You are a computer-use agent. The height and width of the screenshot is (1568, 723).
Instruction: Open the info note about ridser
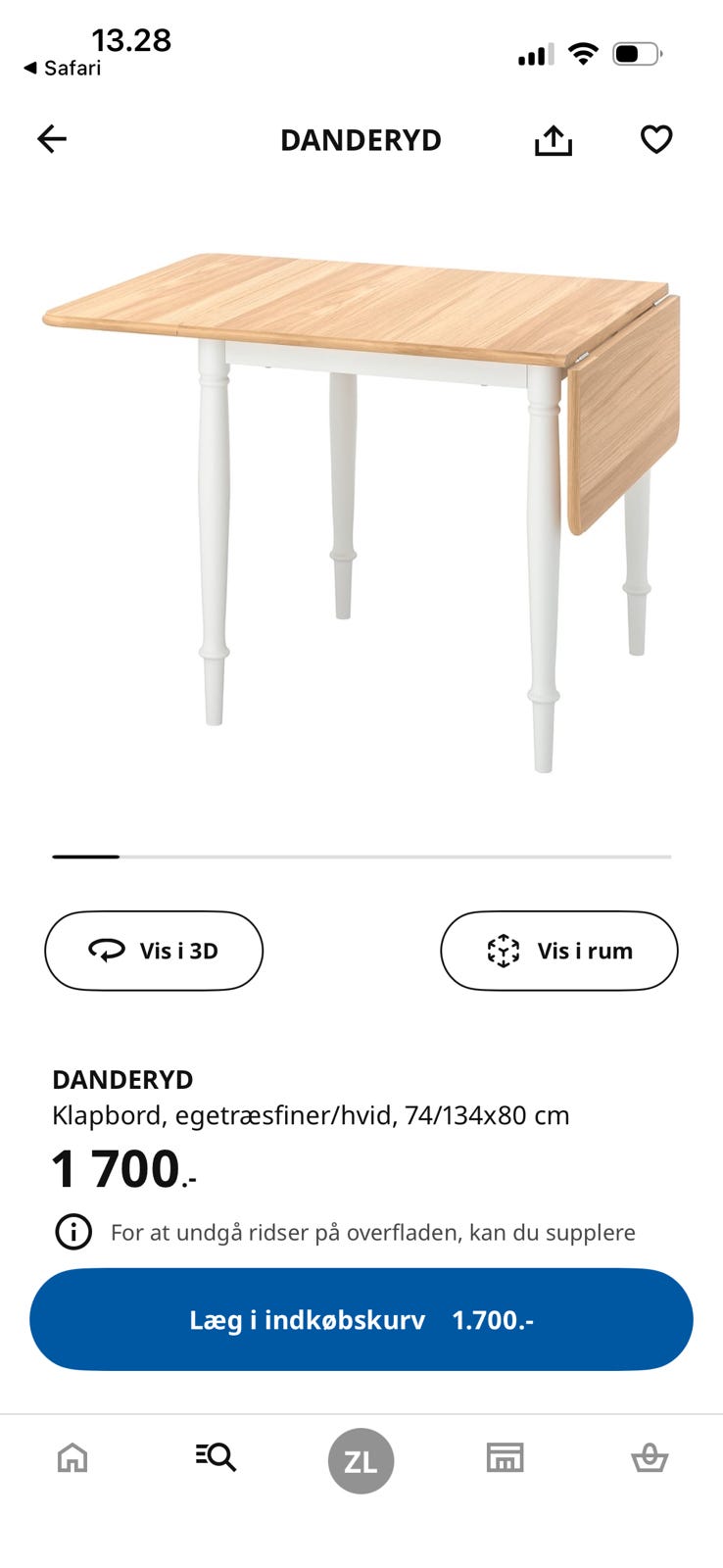click(x=73, y=1232)
